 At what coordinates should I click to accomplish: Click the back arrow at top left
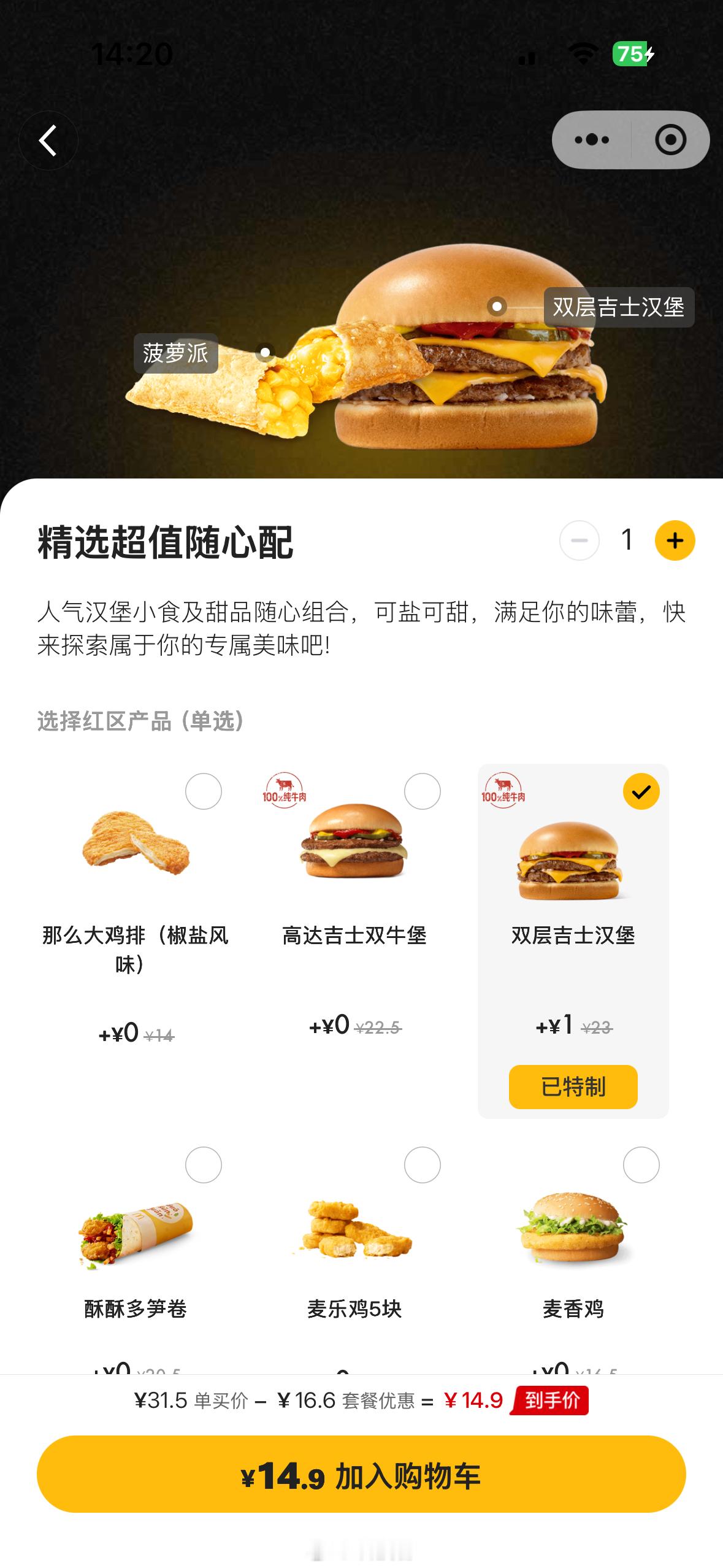[x=48, y=140]
